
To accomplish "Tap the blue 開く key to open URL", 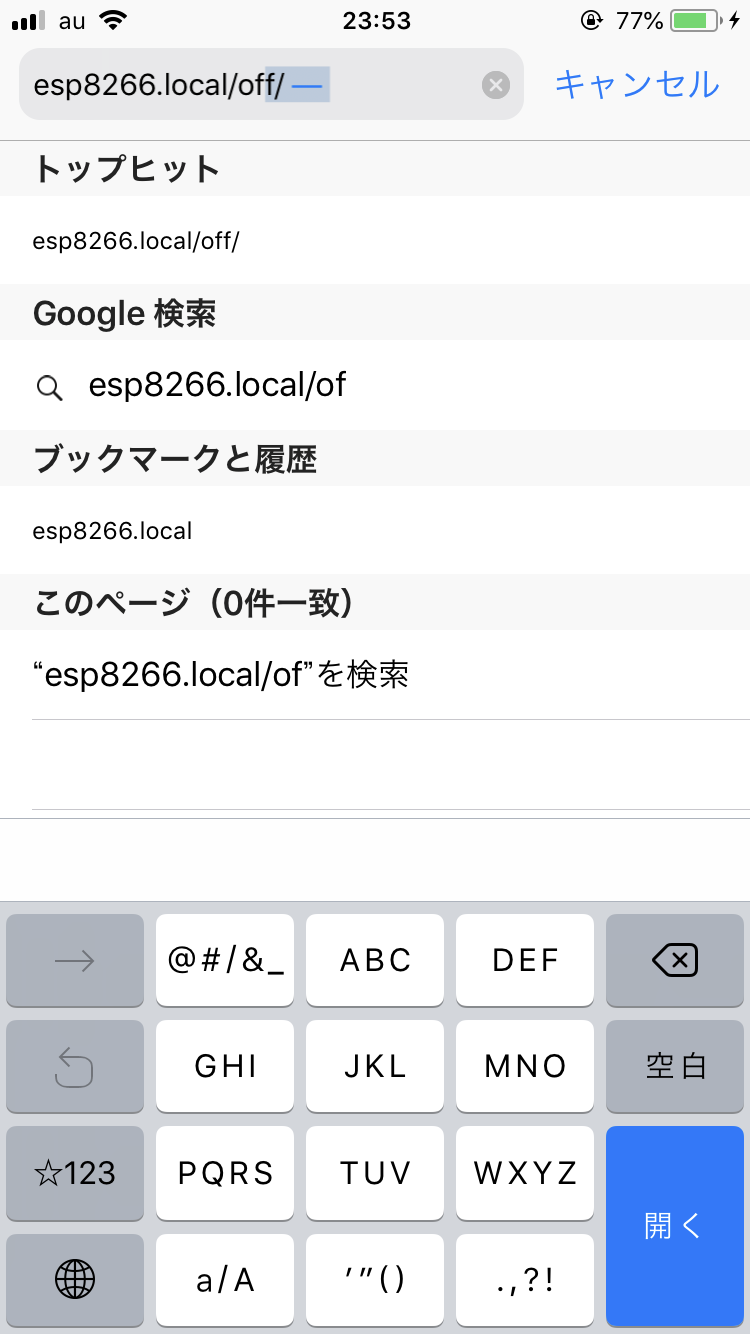I will [675, 1225].
